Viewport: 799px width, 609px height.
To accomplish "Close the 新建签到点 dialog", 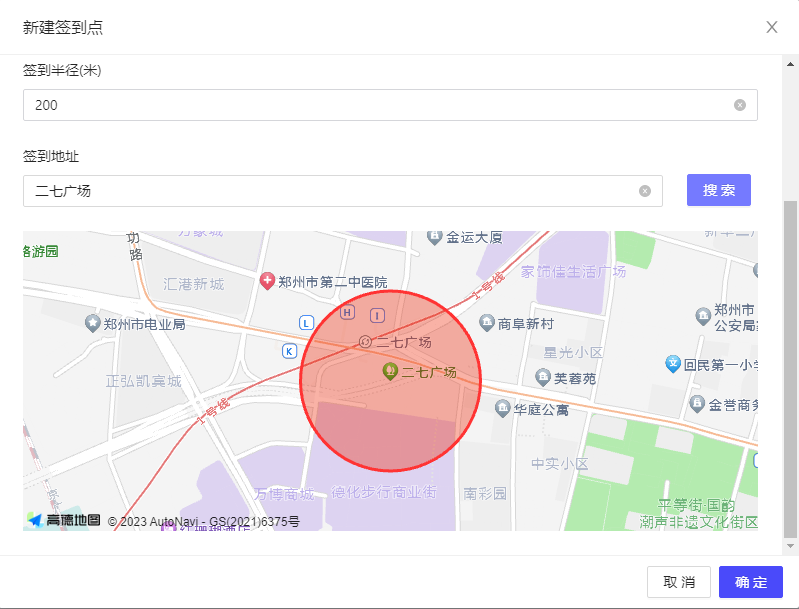I will (x=772, y=27).
